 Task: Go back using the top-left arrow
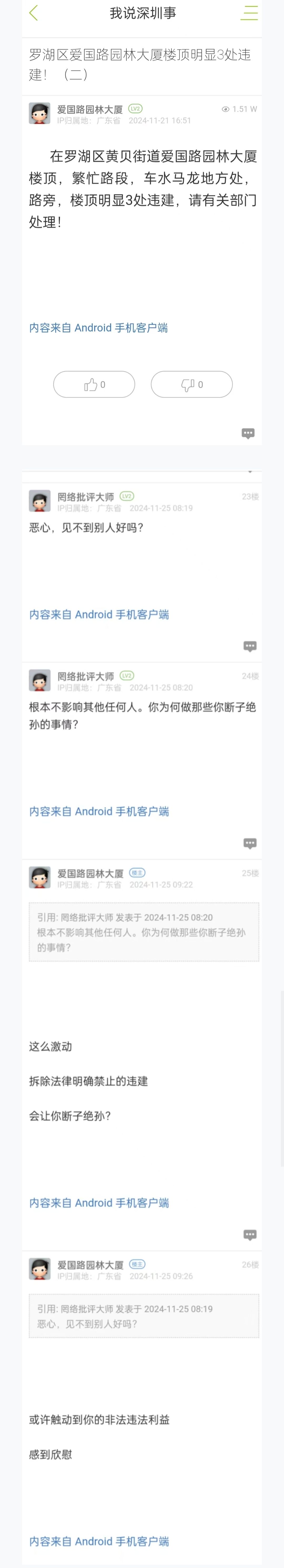pyautogui.click(x=33, y=13)
